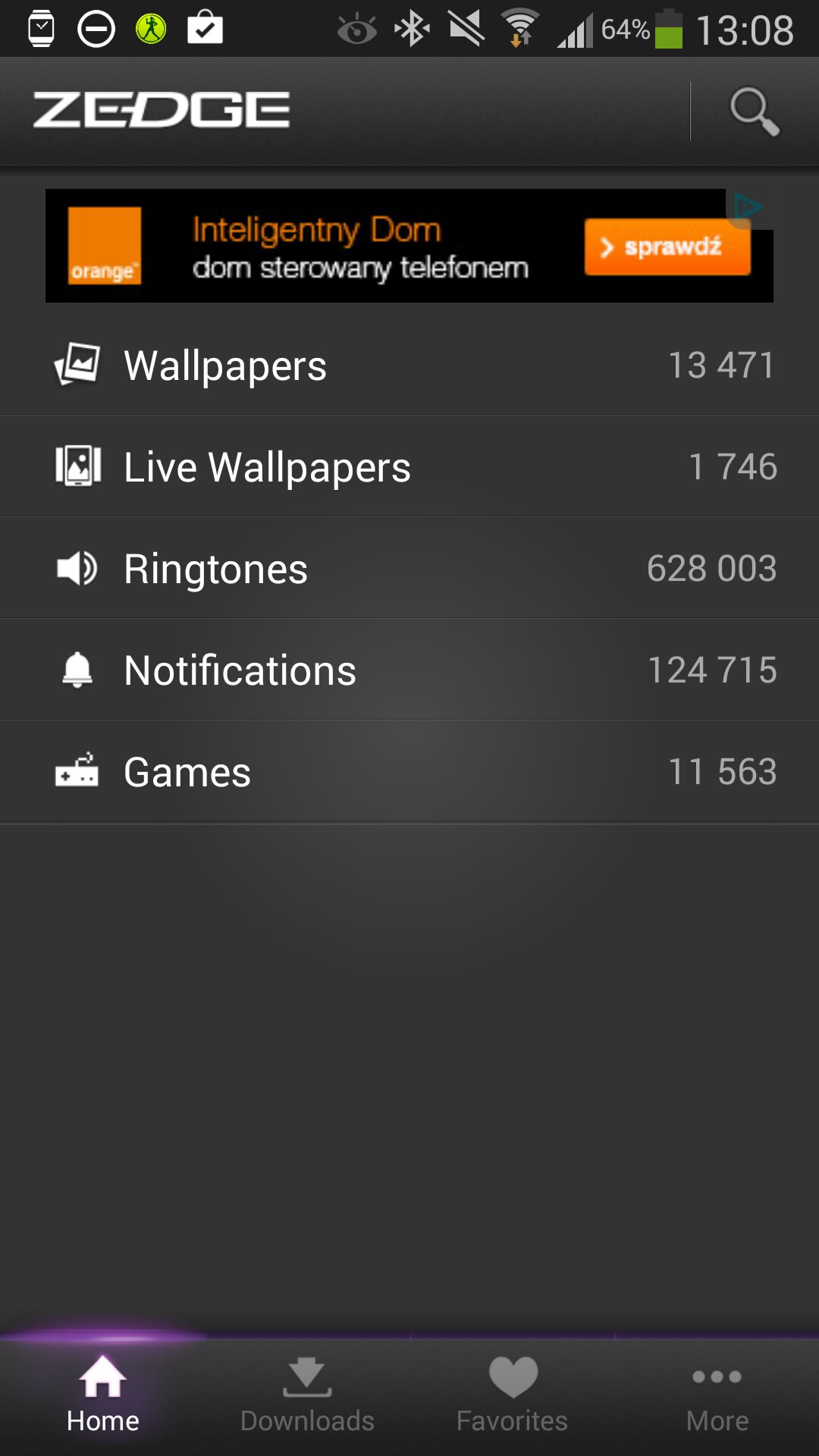Browse Live Wallpapers
The width and height of the screenshot is (819, 1456).
pyautogui.click(x=409, y=466)
